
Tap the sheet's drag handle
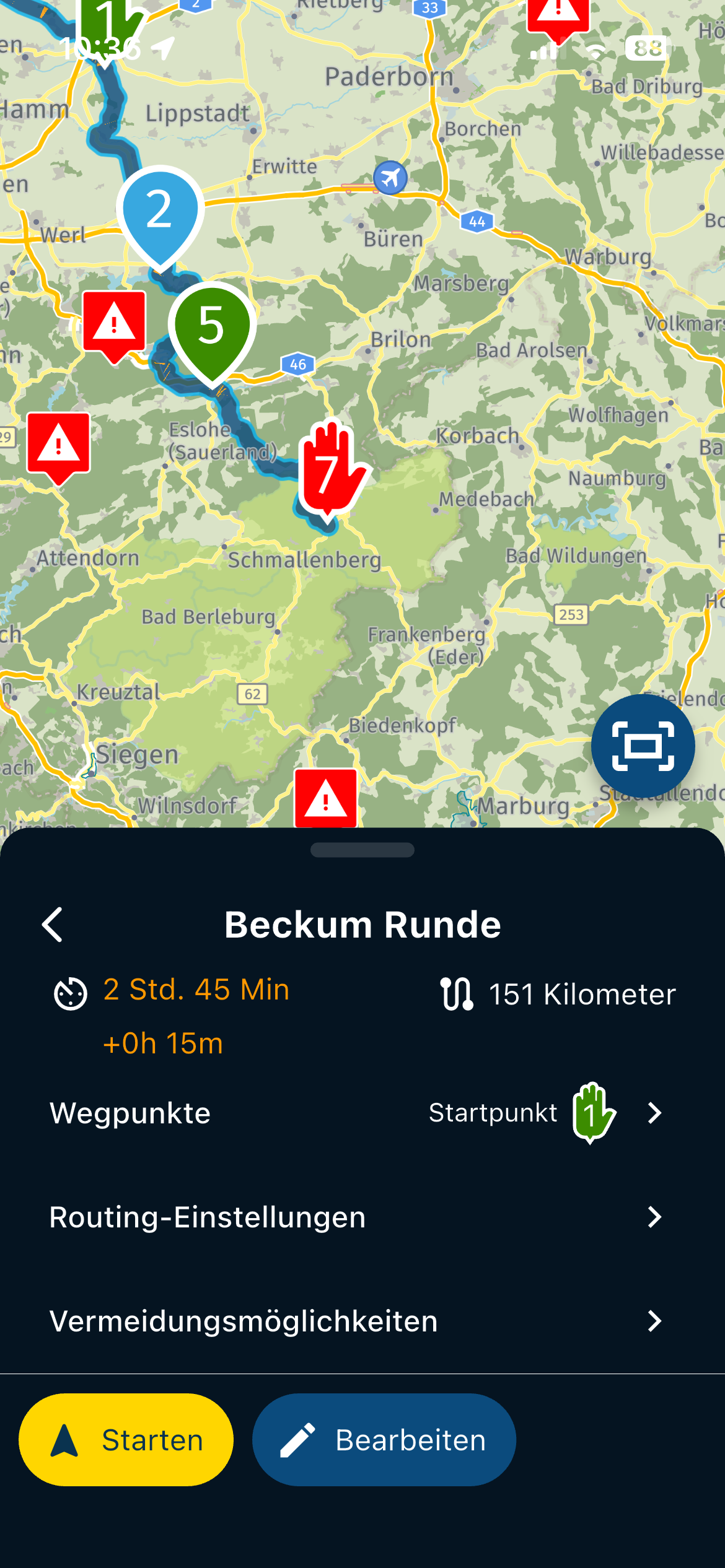point(362,850)
